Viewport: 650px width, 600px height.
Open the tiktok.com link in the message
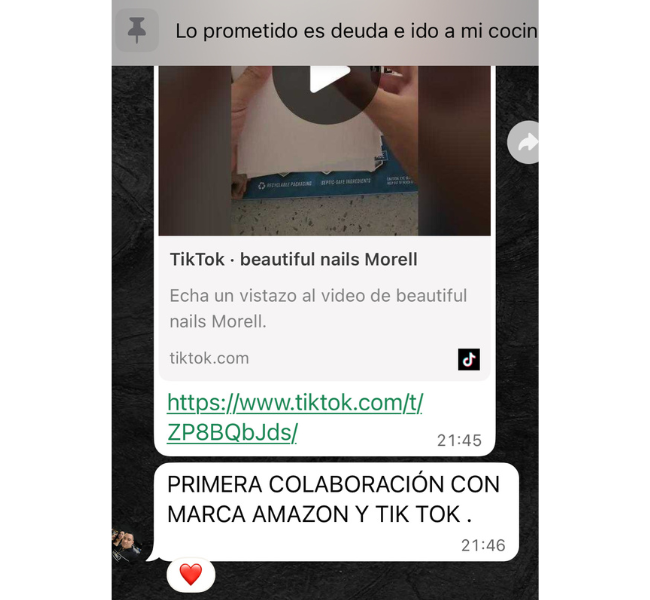(x=295, y=417)
